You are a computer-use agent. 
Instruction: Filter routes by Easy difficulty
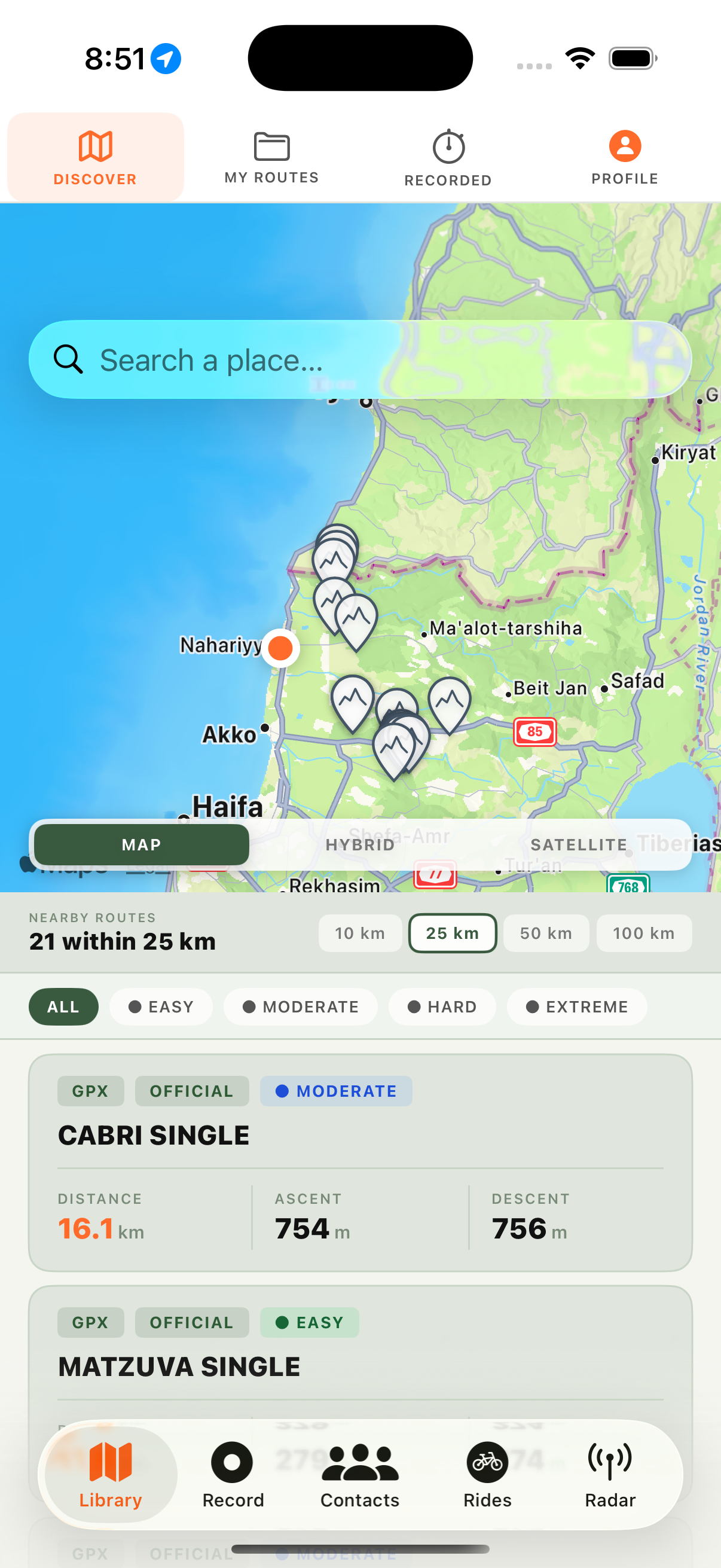tap(161, 1007)
